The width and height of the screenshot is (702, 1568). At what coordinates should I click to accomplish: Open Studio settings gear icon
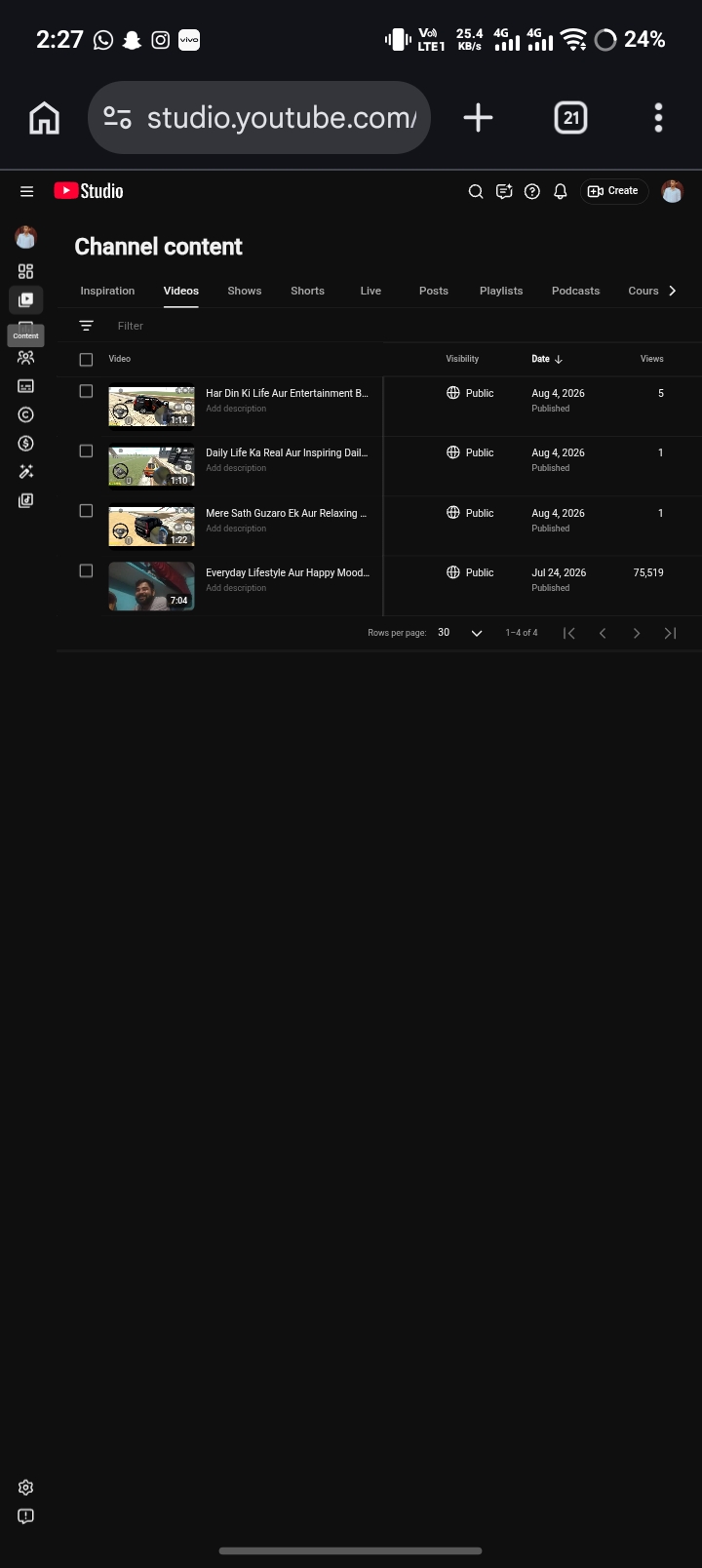pyautogui.click(x=26, y=1487)
